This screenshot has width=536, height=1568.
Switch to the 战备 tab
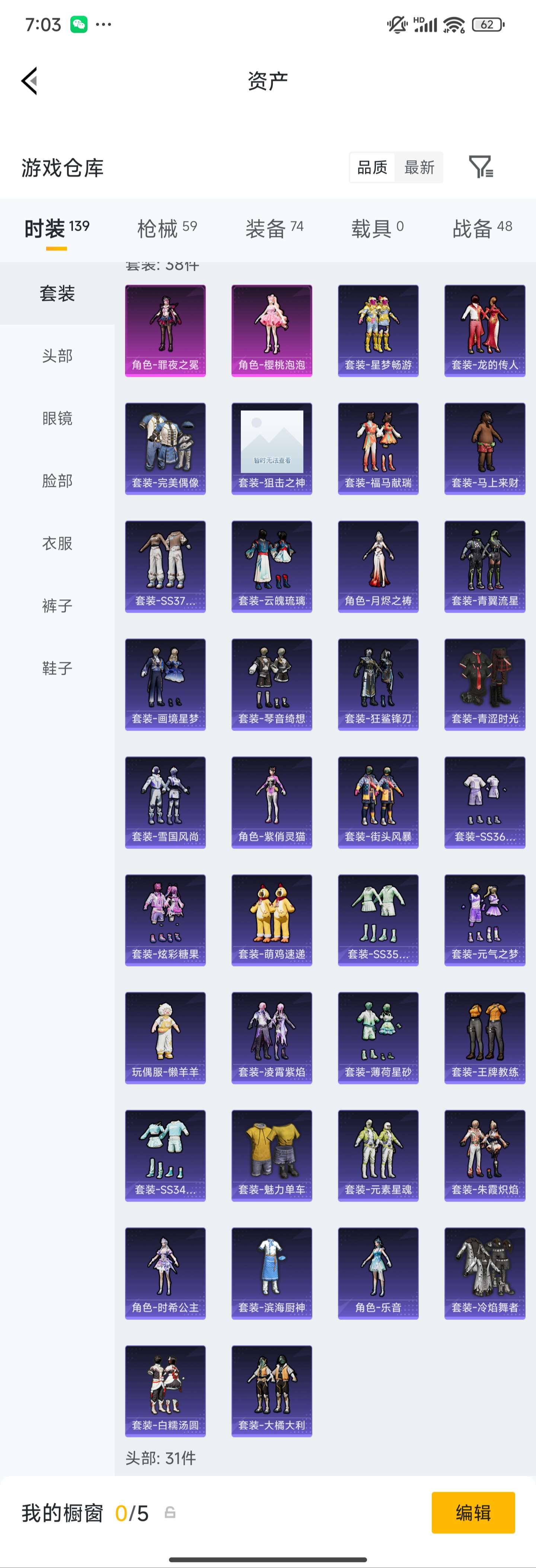click(x=482, y=229)
